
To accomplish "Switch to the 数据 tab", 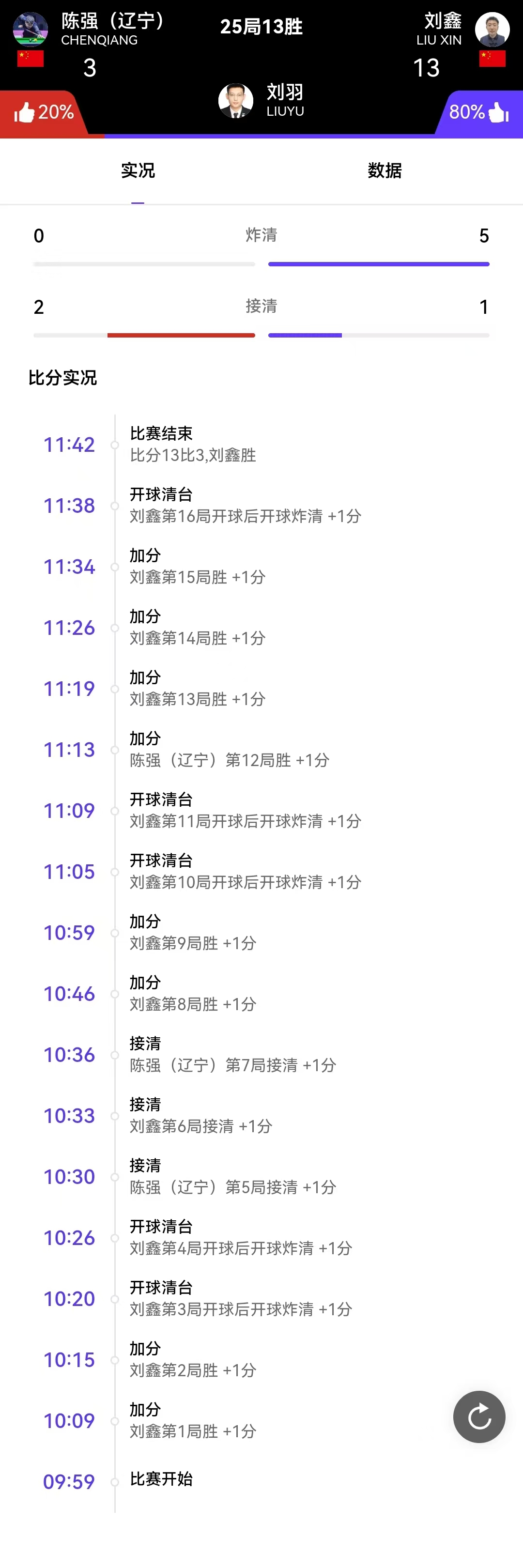I will (384, 170).
